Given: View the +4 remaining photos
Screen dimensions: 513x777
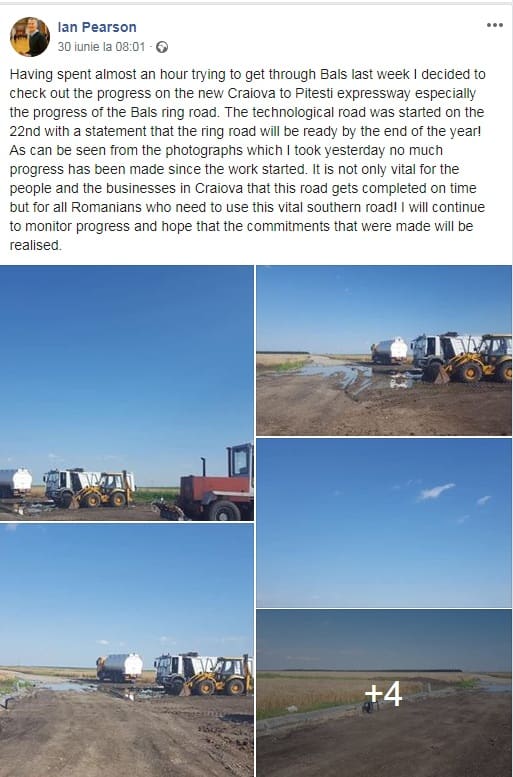Looking at the screenshot, I should [x=384, y=693].
